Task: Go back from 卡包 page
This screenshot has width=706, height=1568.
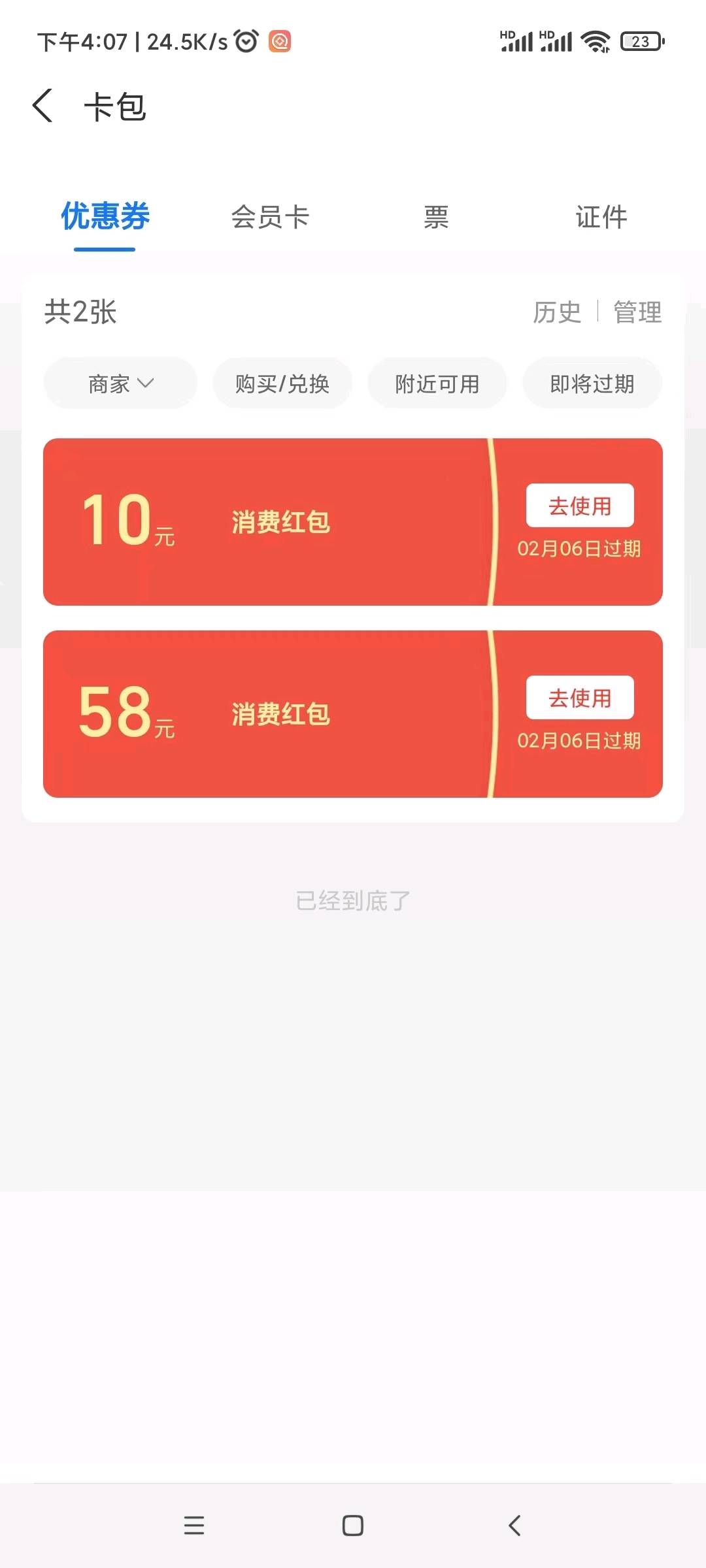Action: [x=43, y=106]
